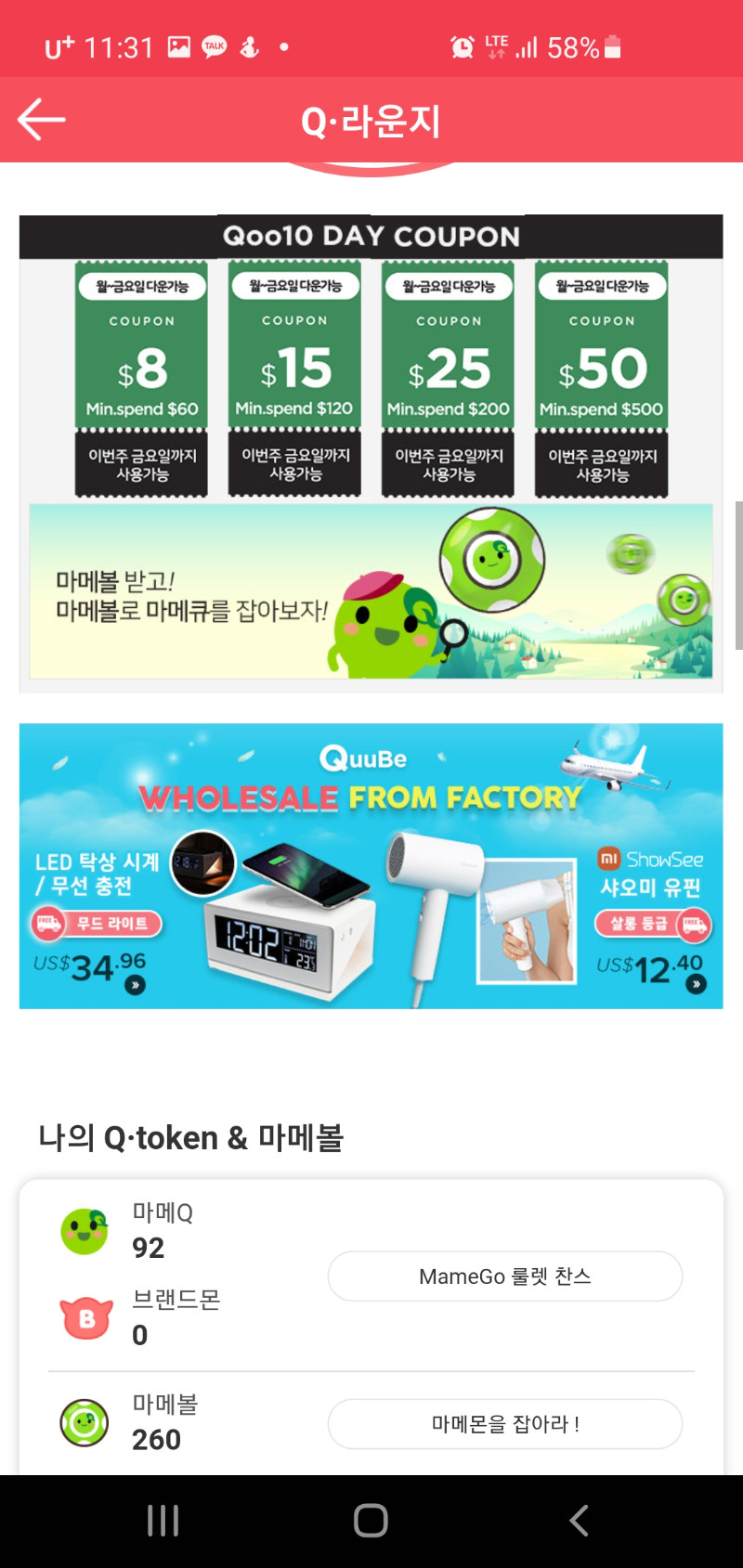Viewport: 743px width, 1568px height.
Task: Go back using the header arrow
Action: [42, 120]
